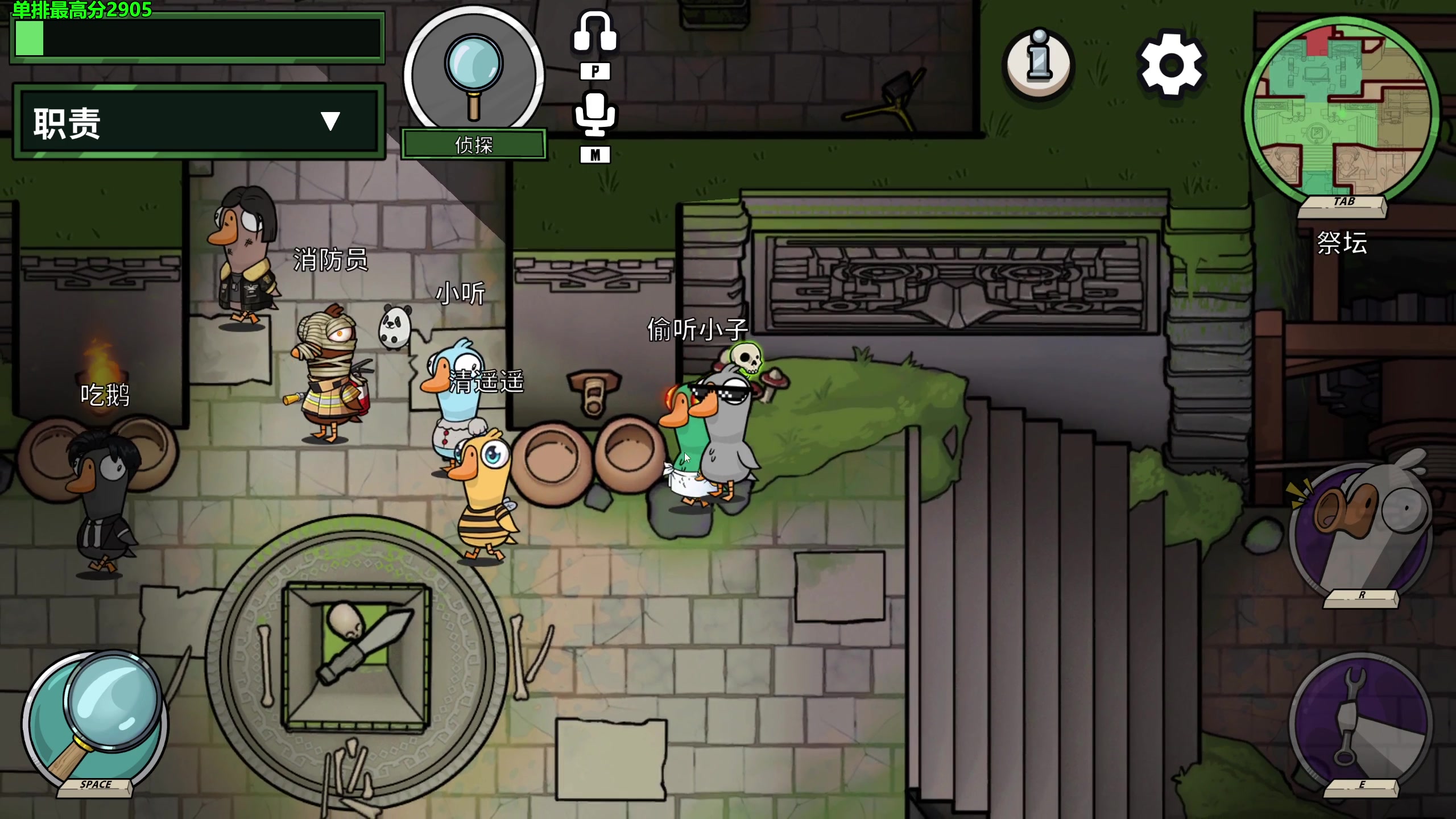The width and height of the screenshot is (1456, 819).
Task: Mute the microphone
Action: coord(594,114)
